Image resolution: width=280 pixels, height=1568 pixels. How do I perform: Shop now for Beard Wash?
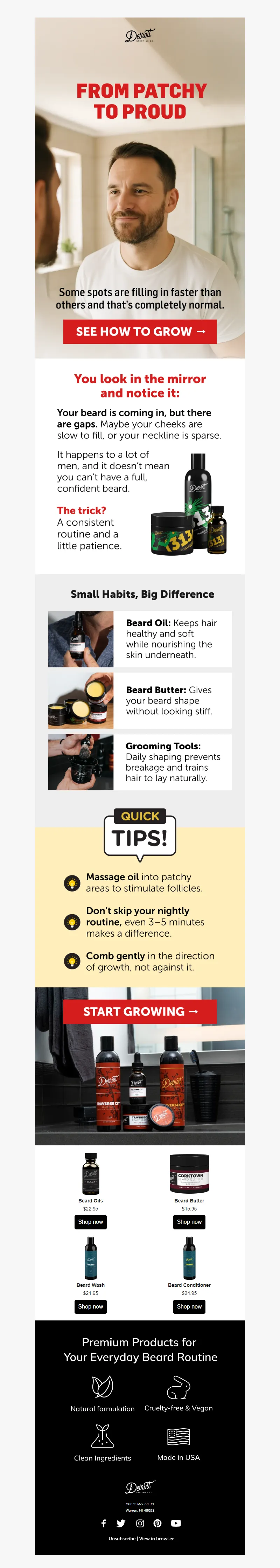tap(91, 1306)
